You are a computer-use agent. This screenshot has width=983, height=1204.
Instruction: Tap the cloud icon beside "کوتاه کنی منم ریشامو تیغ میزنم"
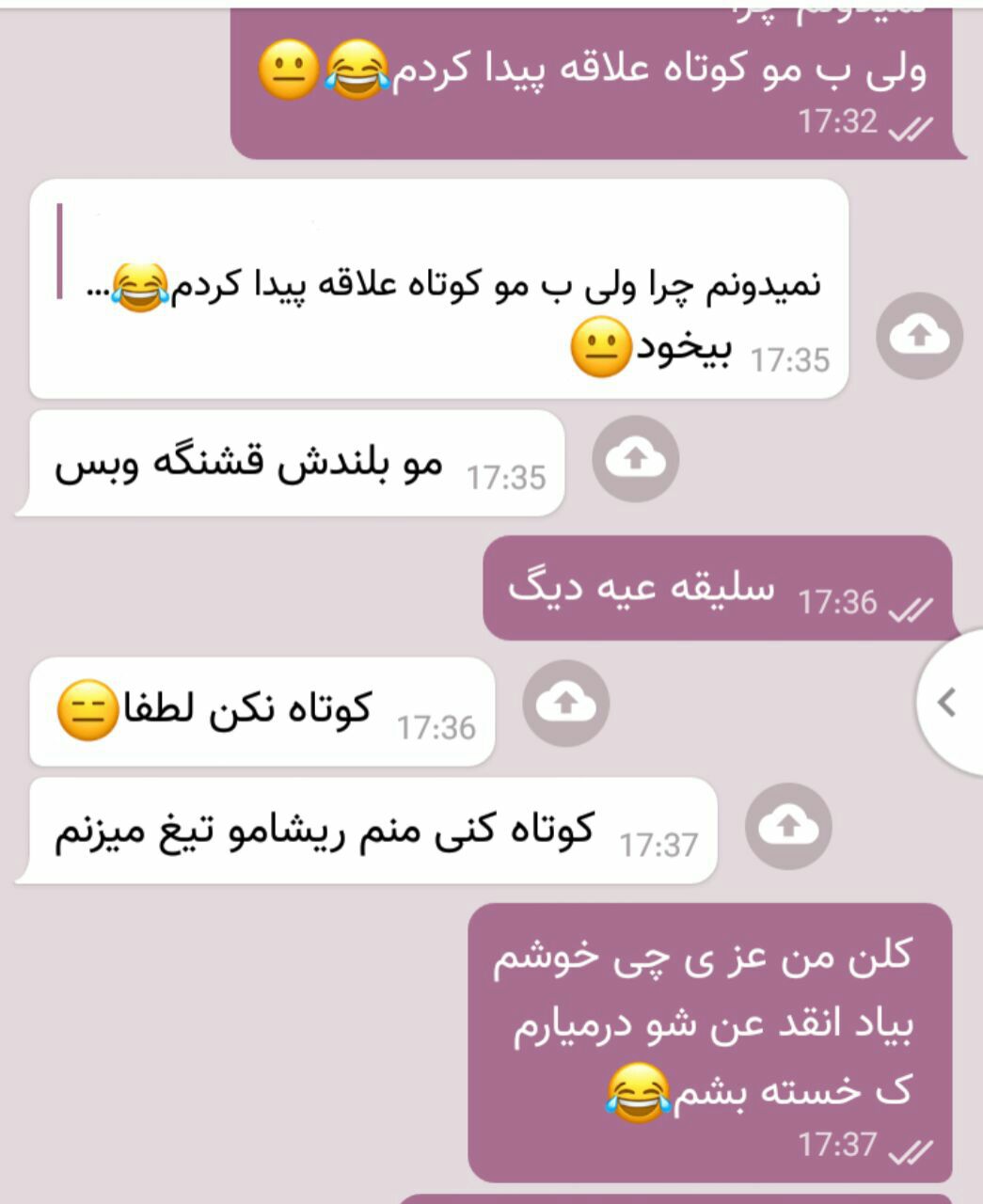point(788,826)
